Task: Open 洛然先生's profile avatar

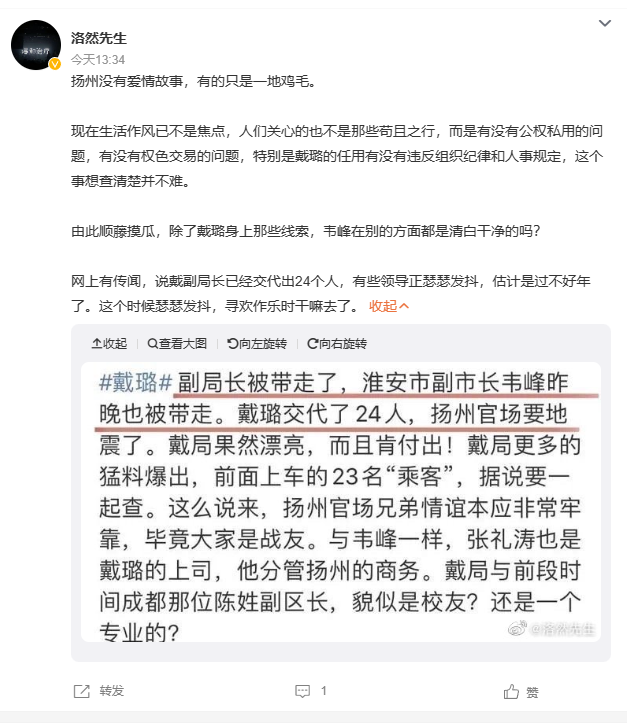Action: 38,47
